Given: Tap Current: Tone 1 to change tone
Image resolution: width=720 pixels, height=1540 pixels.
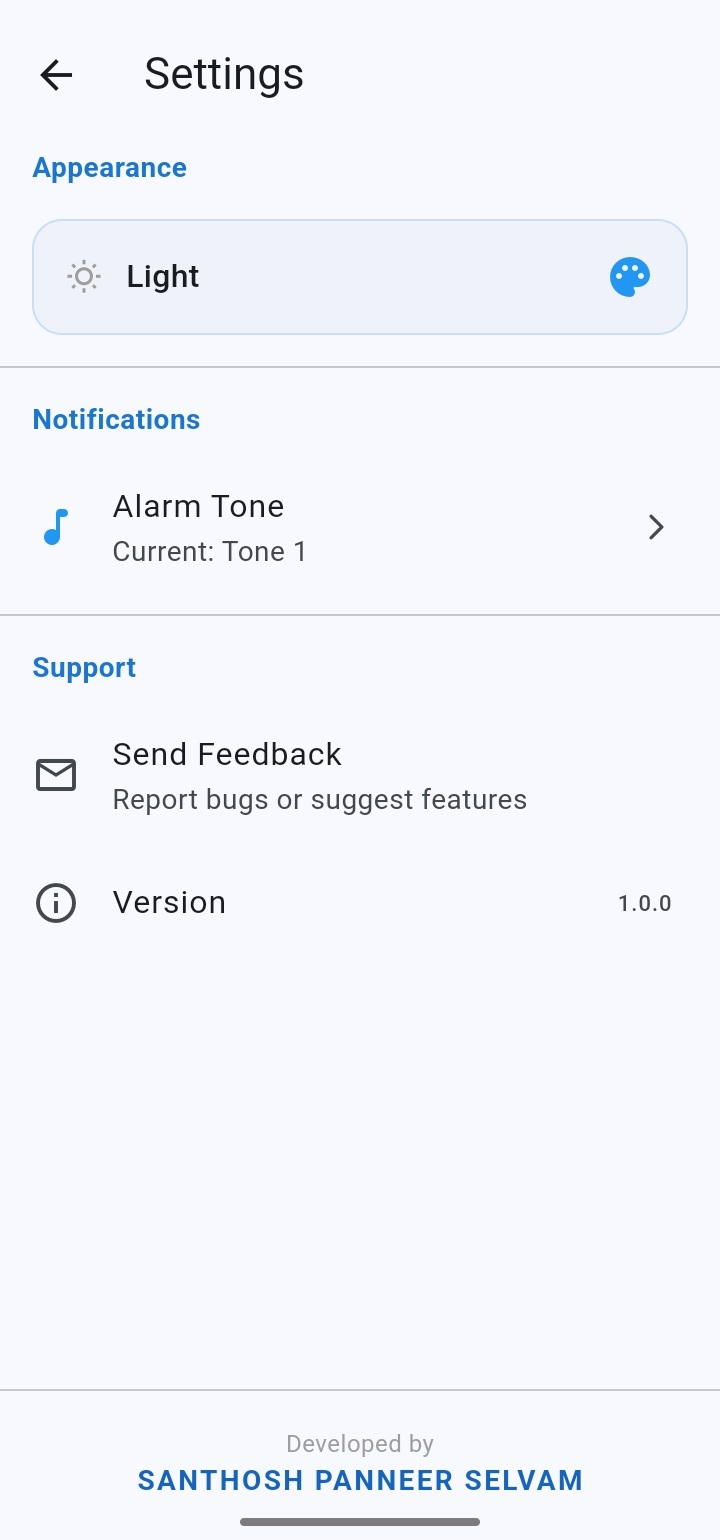Looking at the screenshot, I should pos(210,551).
